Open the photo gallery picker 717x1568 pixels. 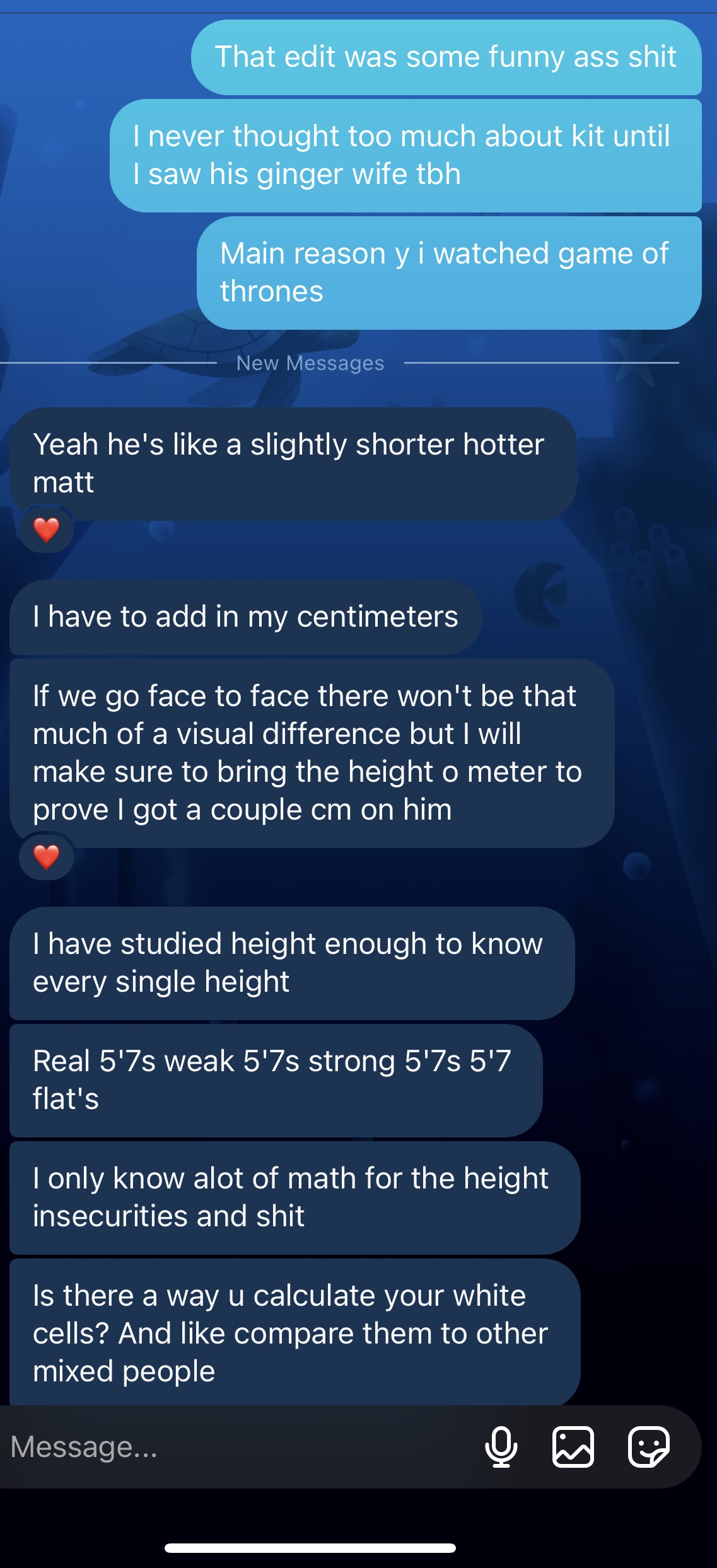click(573, 1447)
